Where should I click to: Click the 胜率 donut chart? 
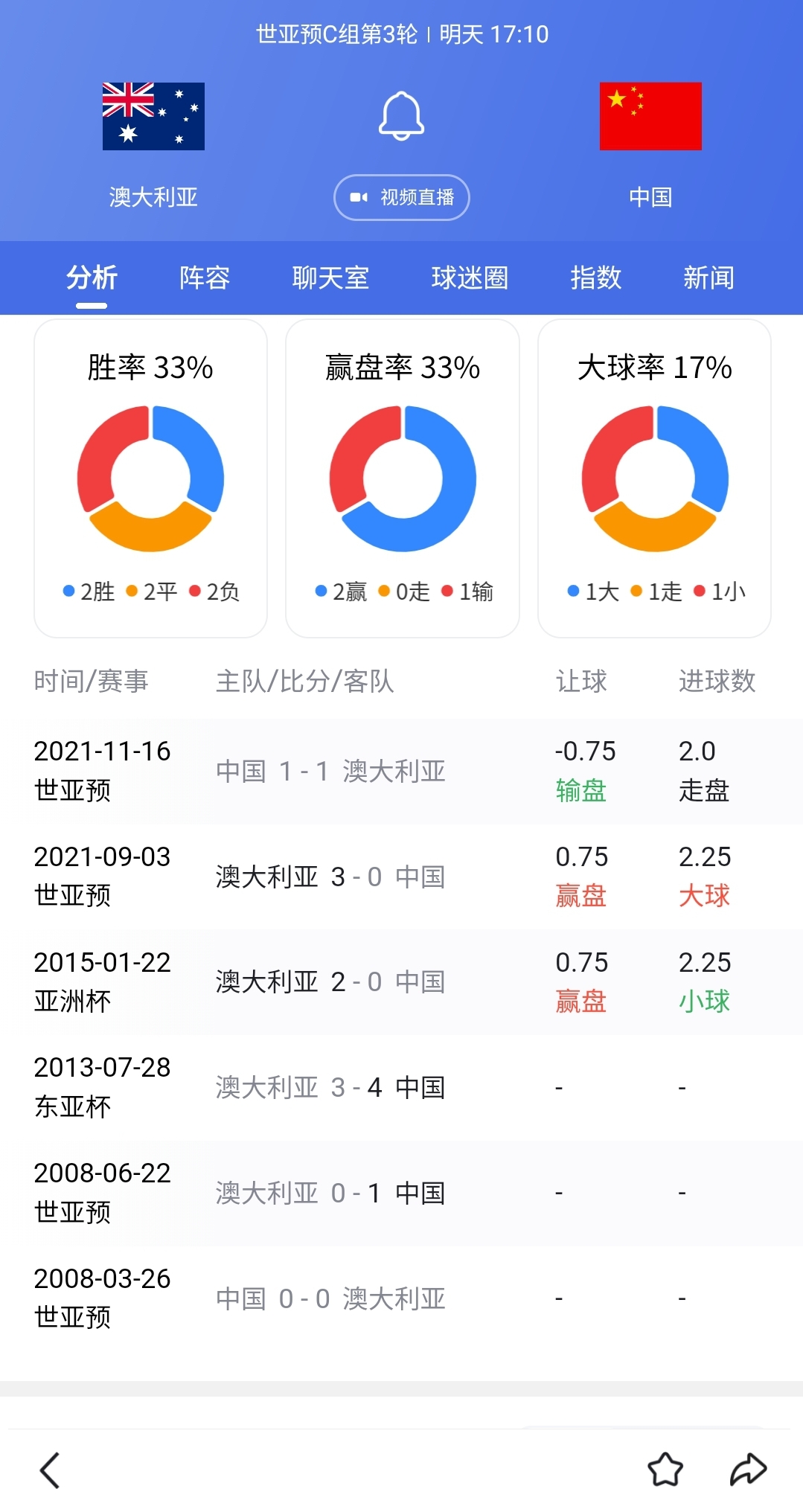[150, 478]
